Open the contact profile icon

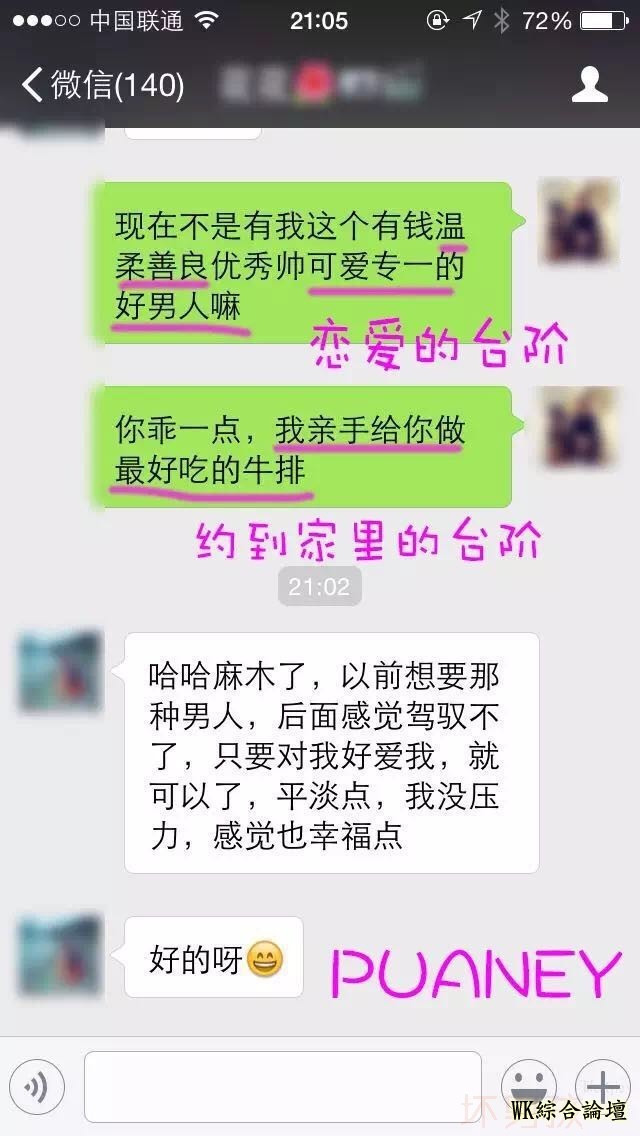click(590, 85)
